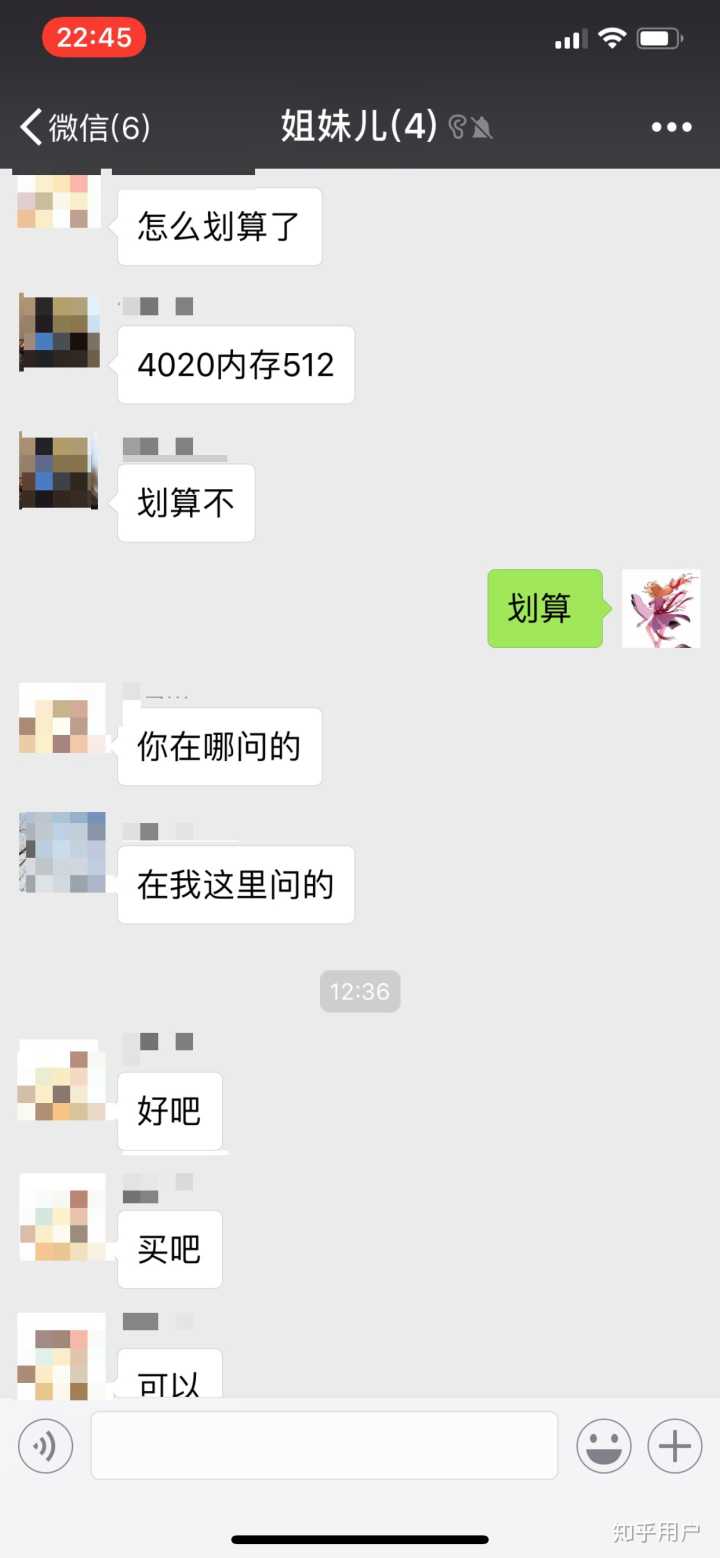Image resolution: width=720 pixels, height=1558 pixels.
Task: Open the plus attachment menu
Action: [675, 1445]
